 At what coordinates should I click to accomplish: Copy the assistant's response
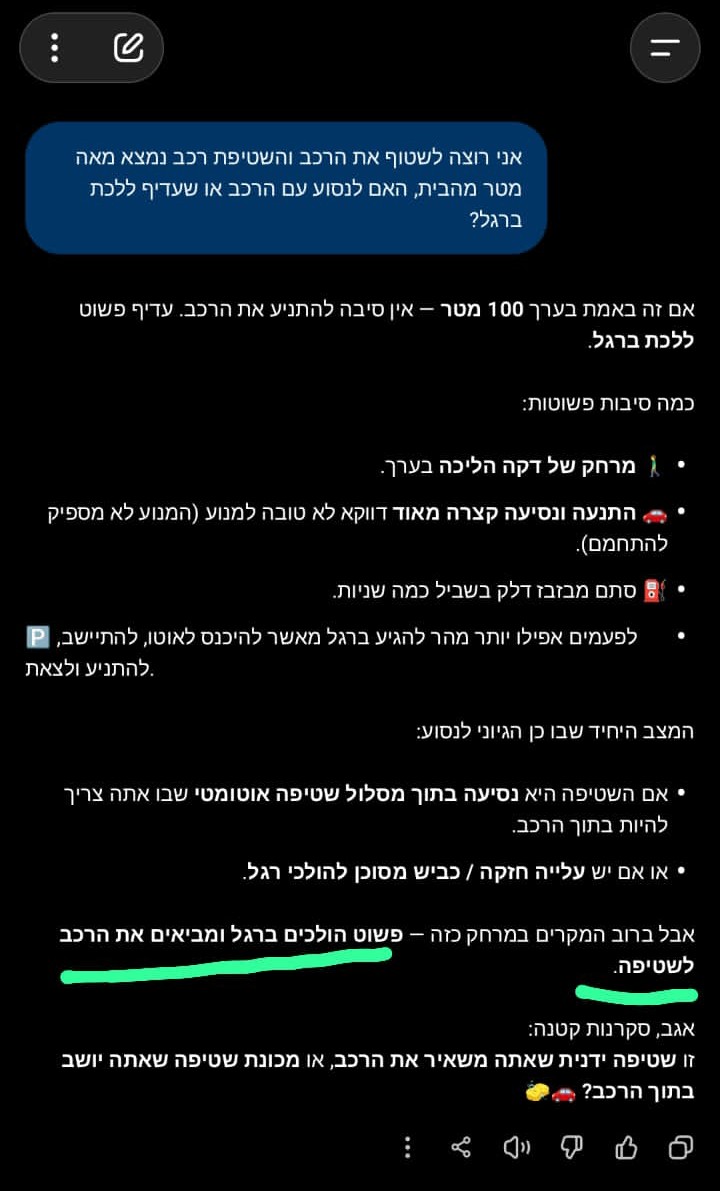pyautogui.click(x=680, y=1147)
